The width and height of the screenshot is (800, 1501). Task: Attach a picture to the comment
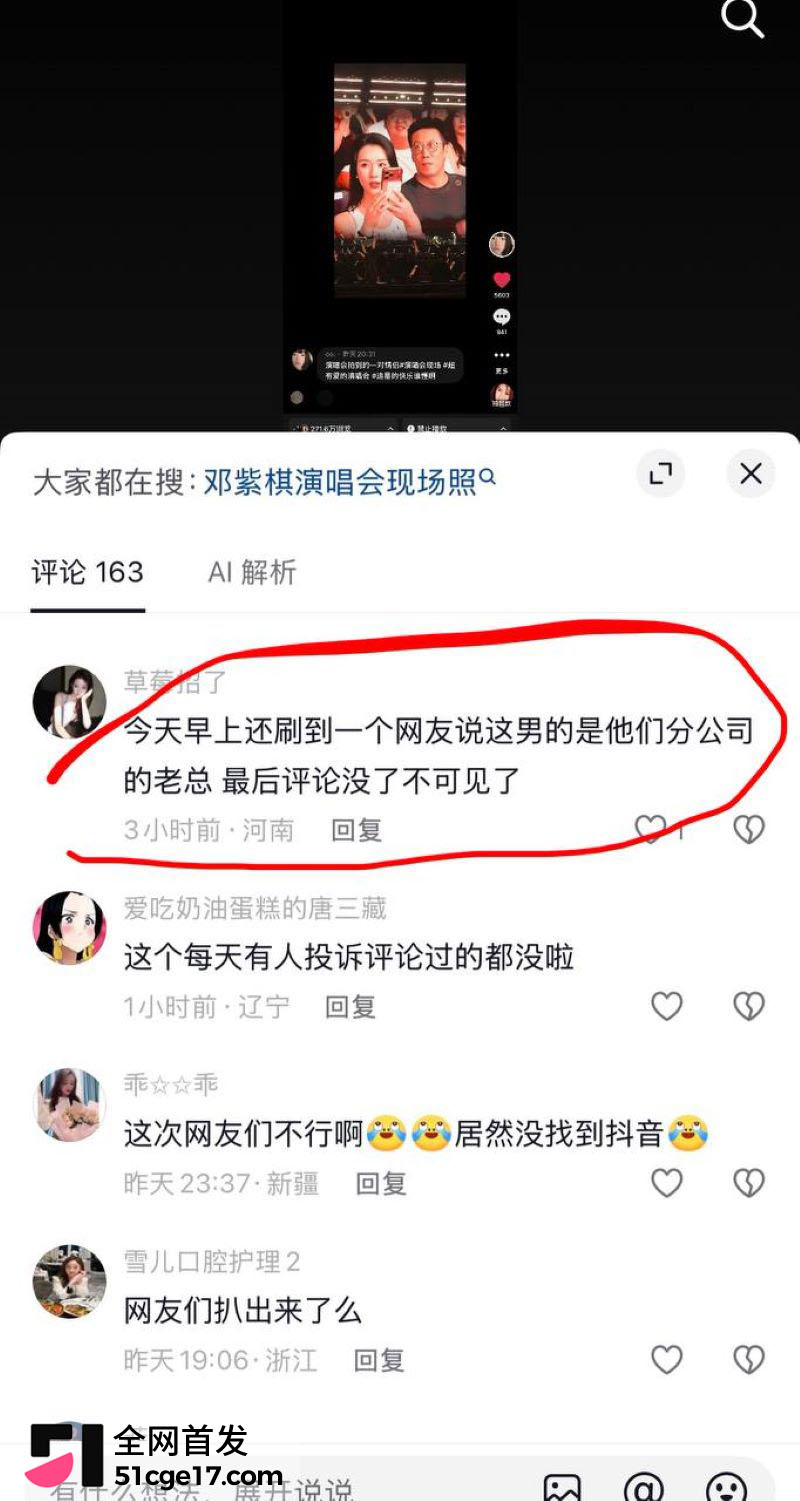point(562,1487)
